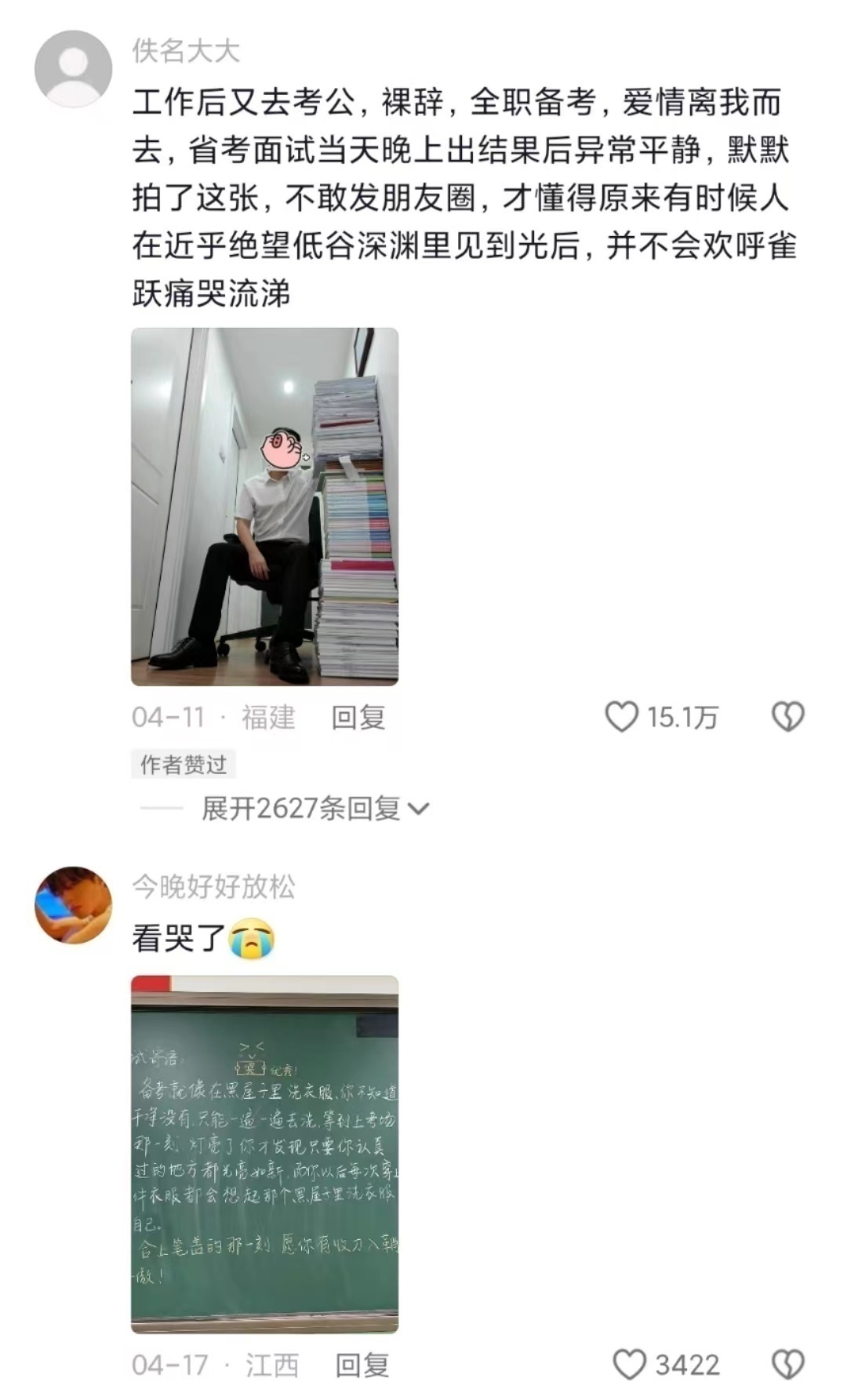The width and height of the screenshot is (847, 1400).
Task: Like 佚名大大's comment with 15.1万 likes
Action: coord(622,717)
